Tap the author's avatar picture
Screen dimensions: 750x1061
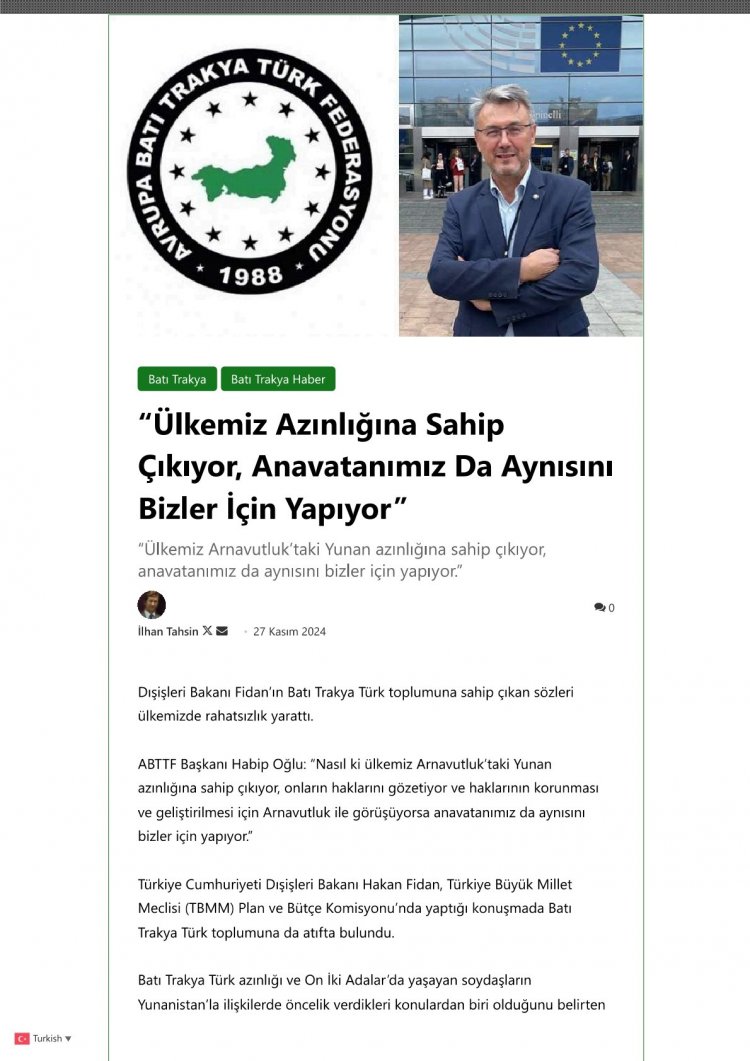151,605
